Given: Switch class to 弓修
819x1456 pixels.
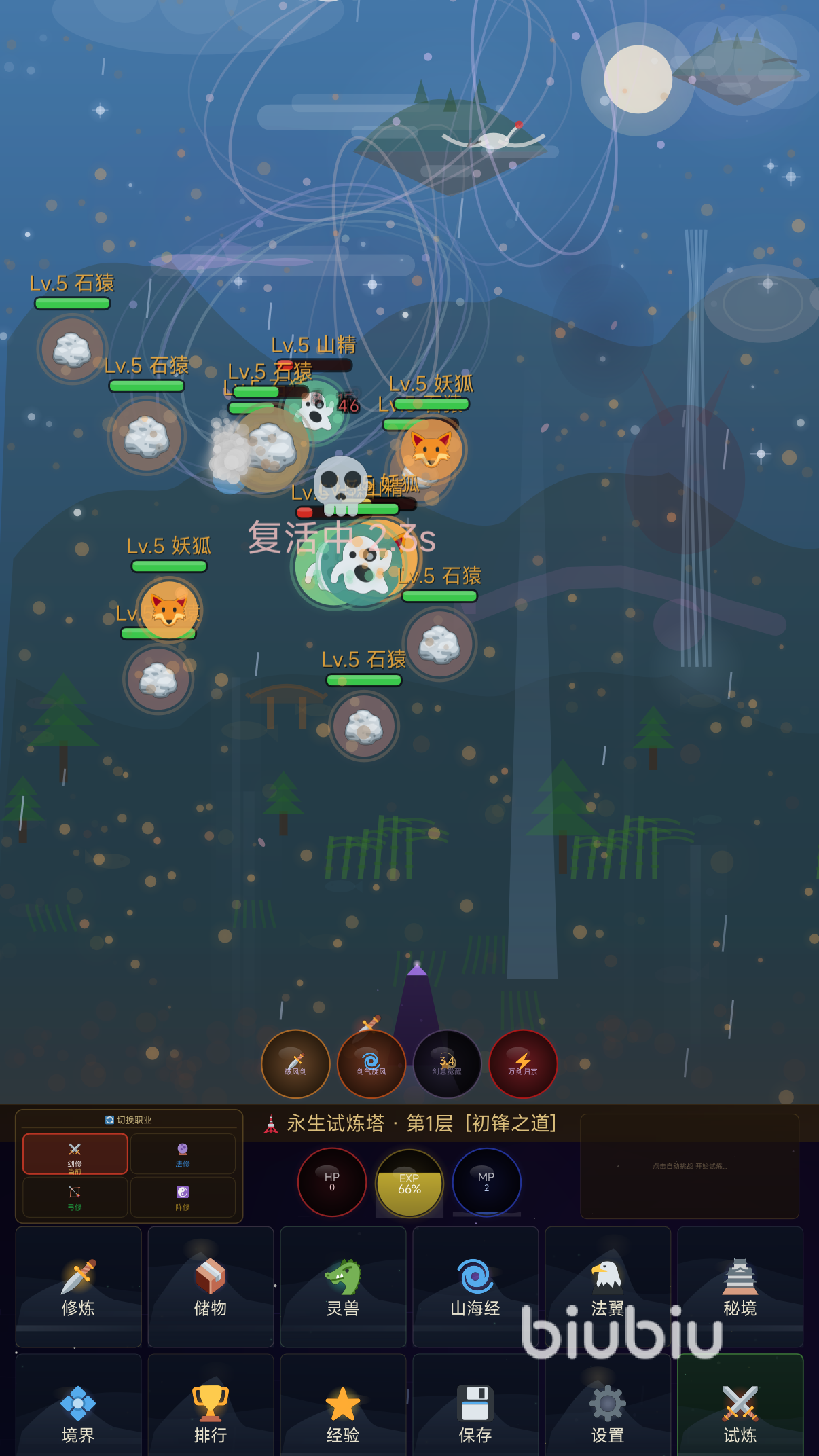Looking at the screenshot, I should (x=75, y=1197).
